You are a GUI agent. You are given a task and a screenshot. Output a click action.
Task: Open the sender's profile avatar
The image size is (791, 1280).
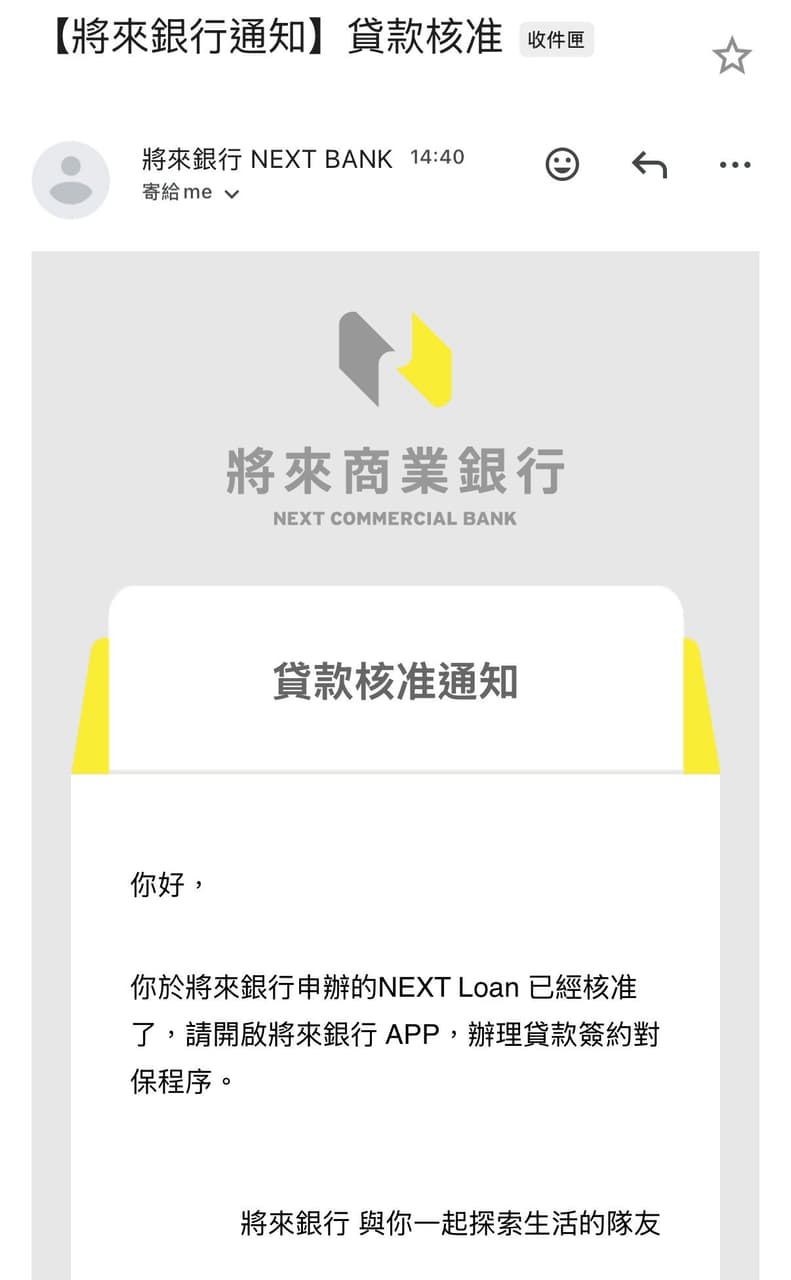(x=71, y=180)
